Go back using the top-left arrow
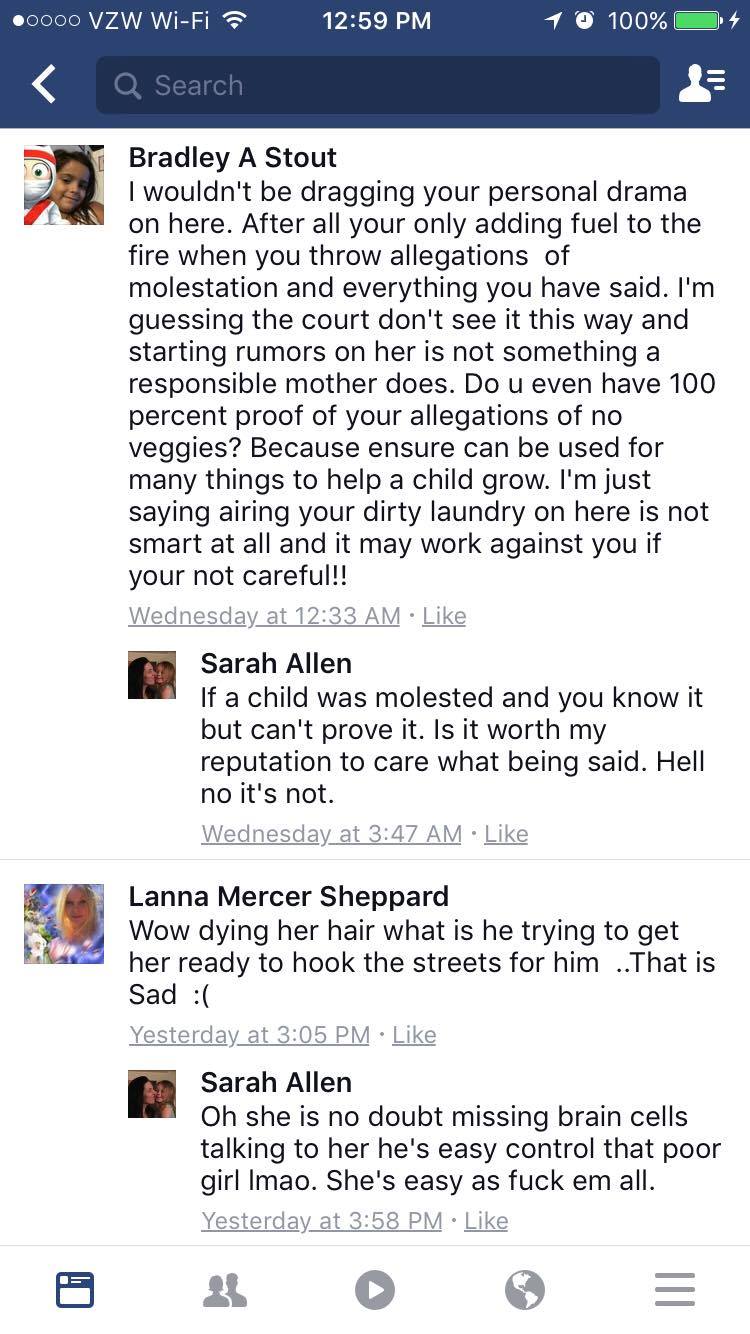The image size is (750, 1334). tap(44, 85)
